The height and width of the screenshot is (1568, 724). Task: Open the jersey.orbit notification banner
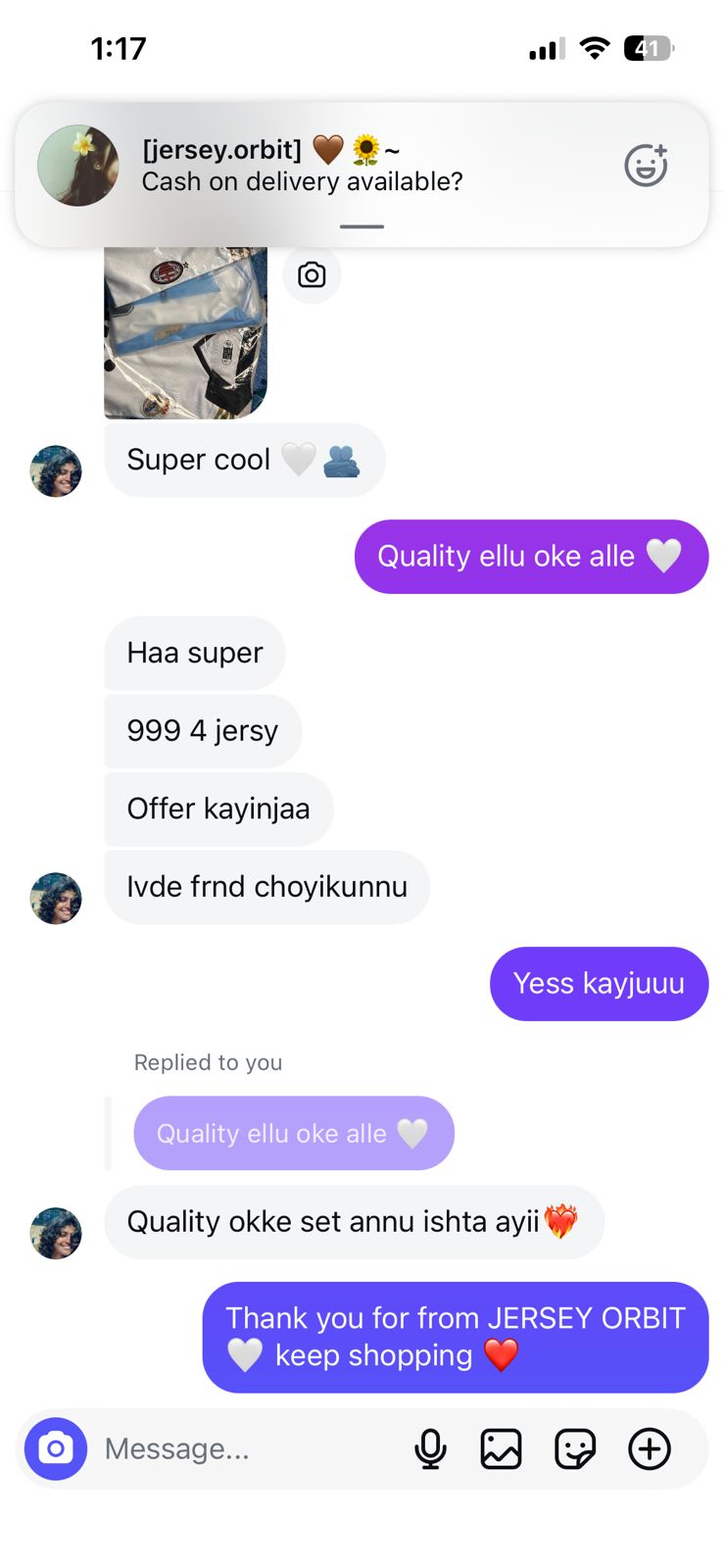tap(323, 167)
